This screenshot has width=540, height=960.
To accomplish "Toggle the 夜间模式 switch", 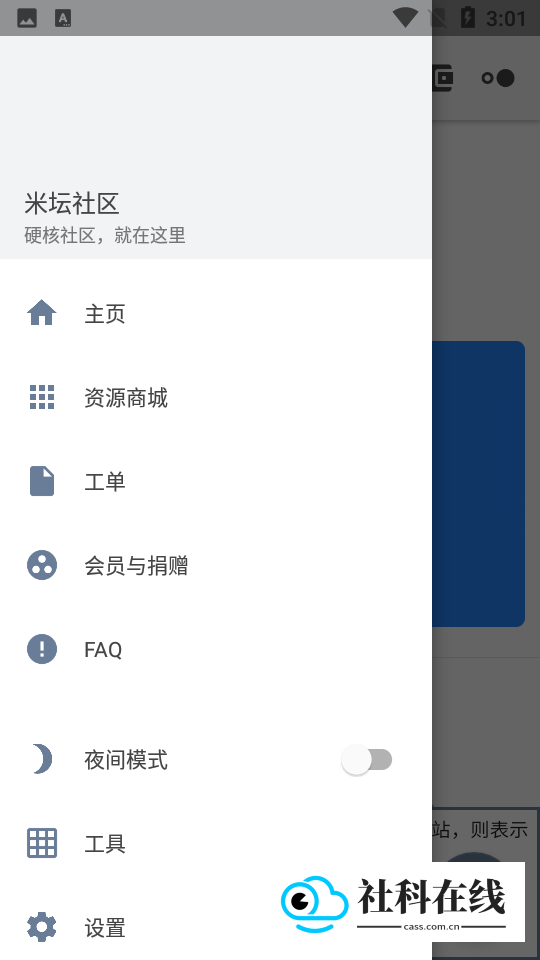I will click(x=367, y=760).
